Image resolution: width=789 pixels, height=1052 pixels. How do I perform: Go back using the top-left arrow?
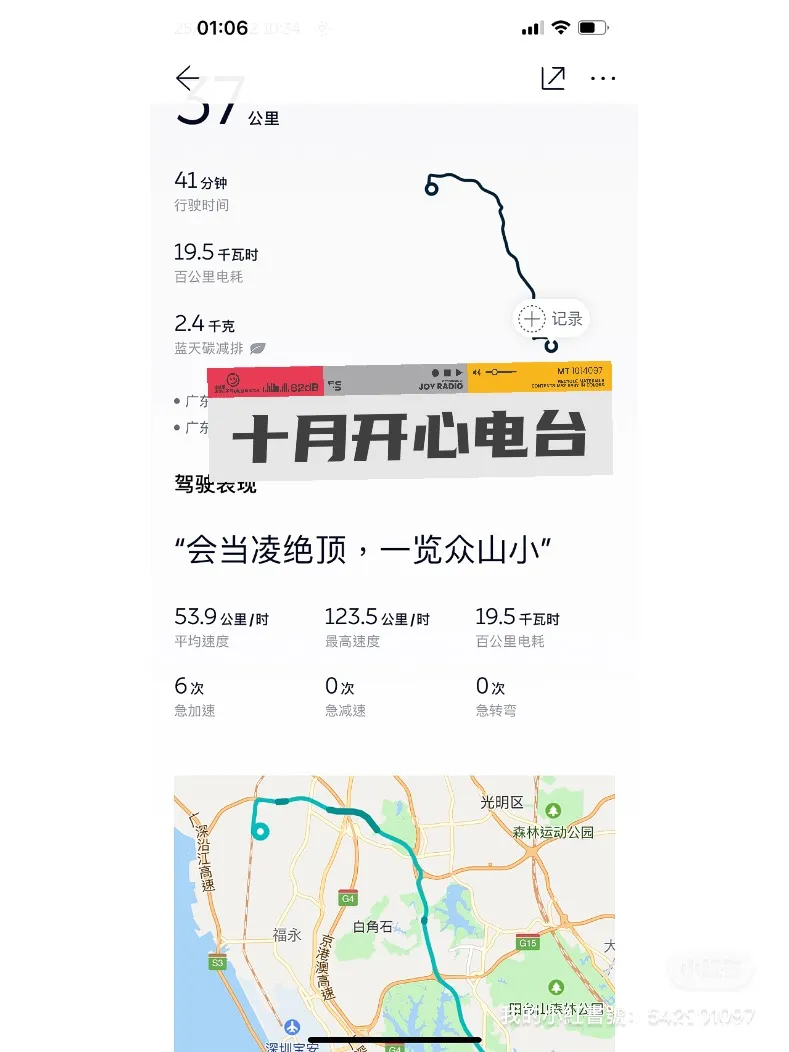(x=187, y=78)
